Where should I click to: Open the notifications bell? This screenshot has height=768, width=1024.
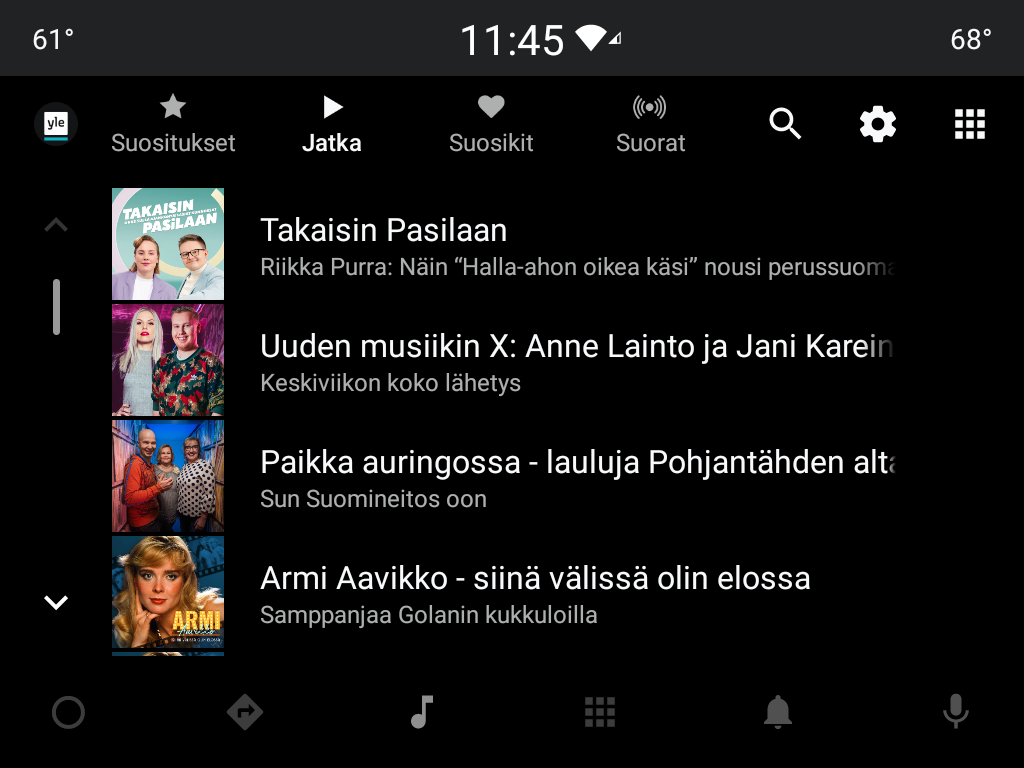(x=777, y=712)
